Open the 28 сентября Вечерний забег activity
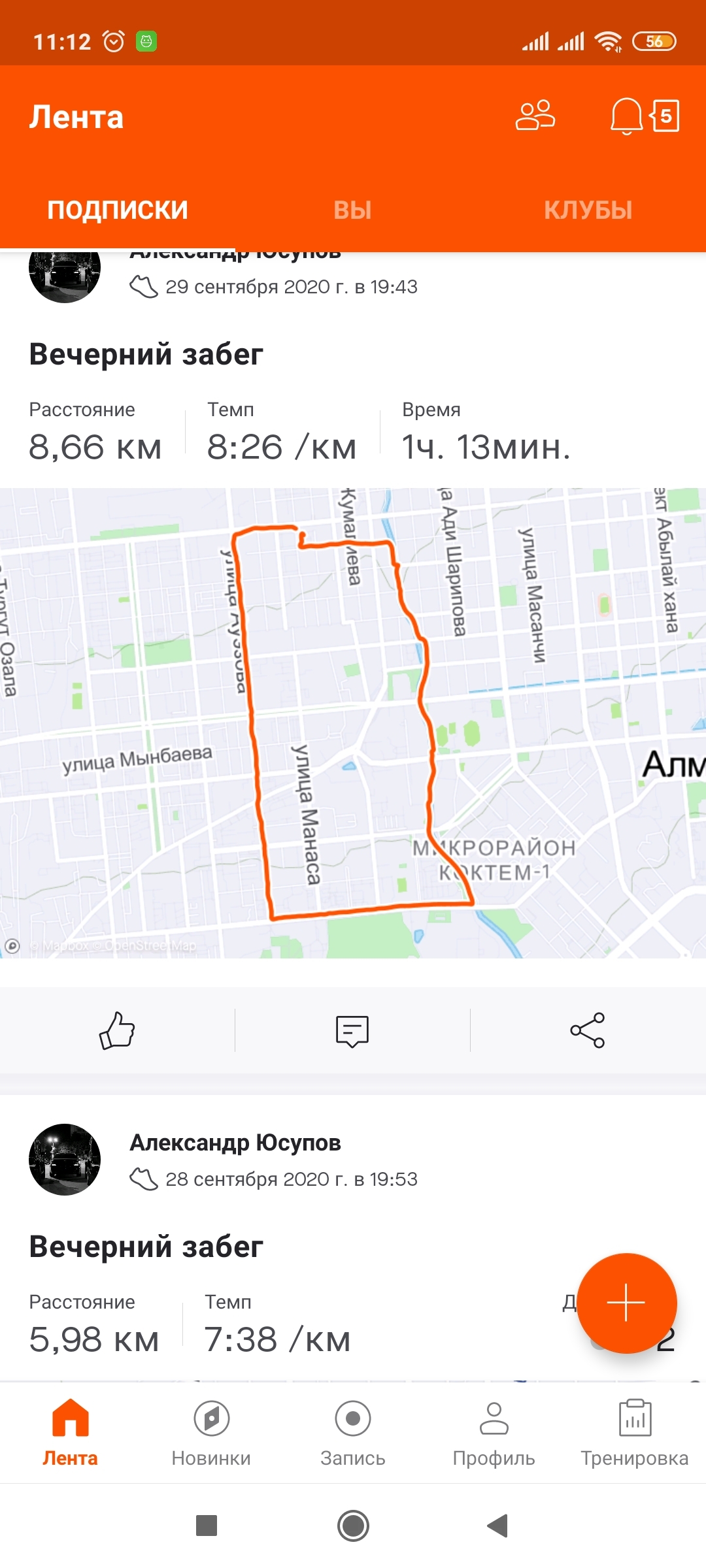Image resolution: width=706 pixels, height=1568 pixels. tap(146, 1247)
